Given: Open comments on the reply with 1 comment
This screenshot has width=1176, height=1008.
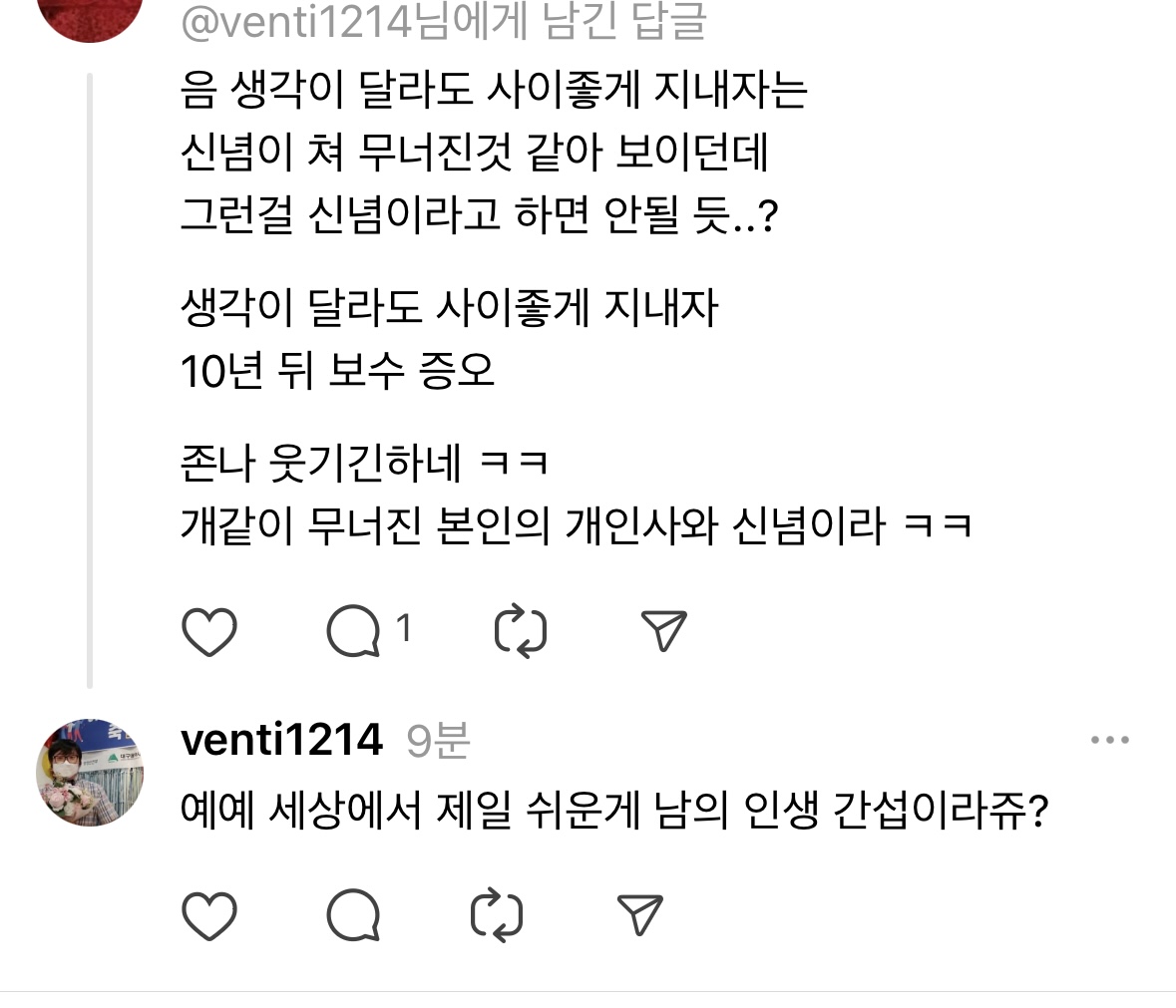Looking at the screenshot, I should [354, 632].
